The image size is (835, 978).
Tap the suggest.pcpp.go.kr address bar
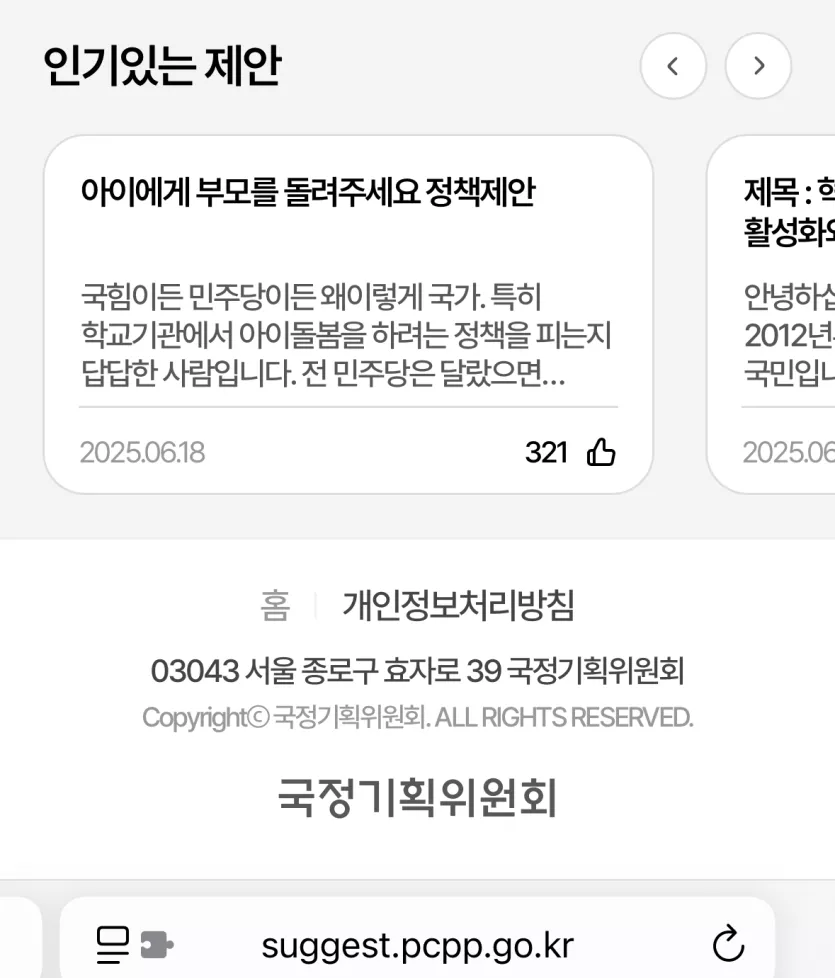click(x=417, y=943)
